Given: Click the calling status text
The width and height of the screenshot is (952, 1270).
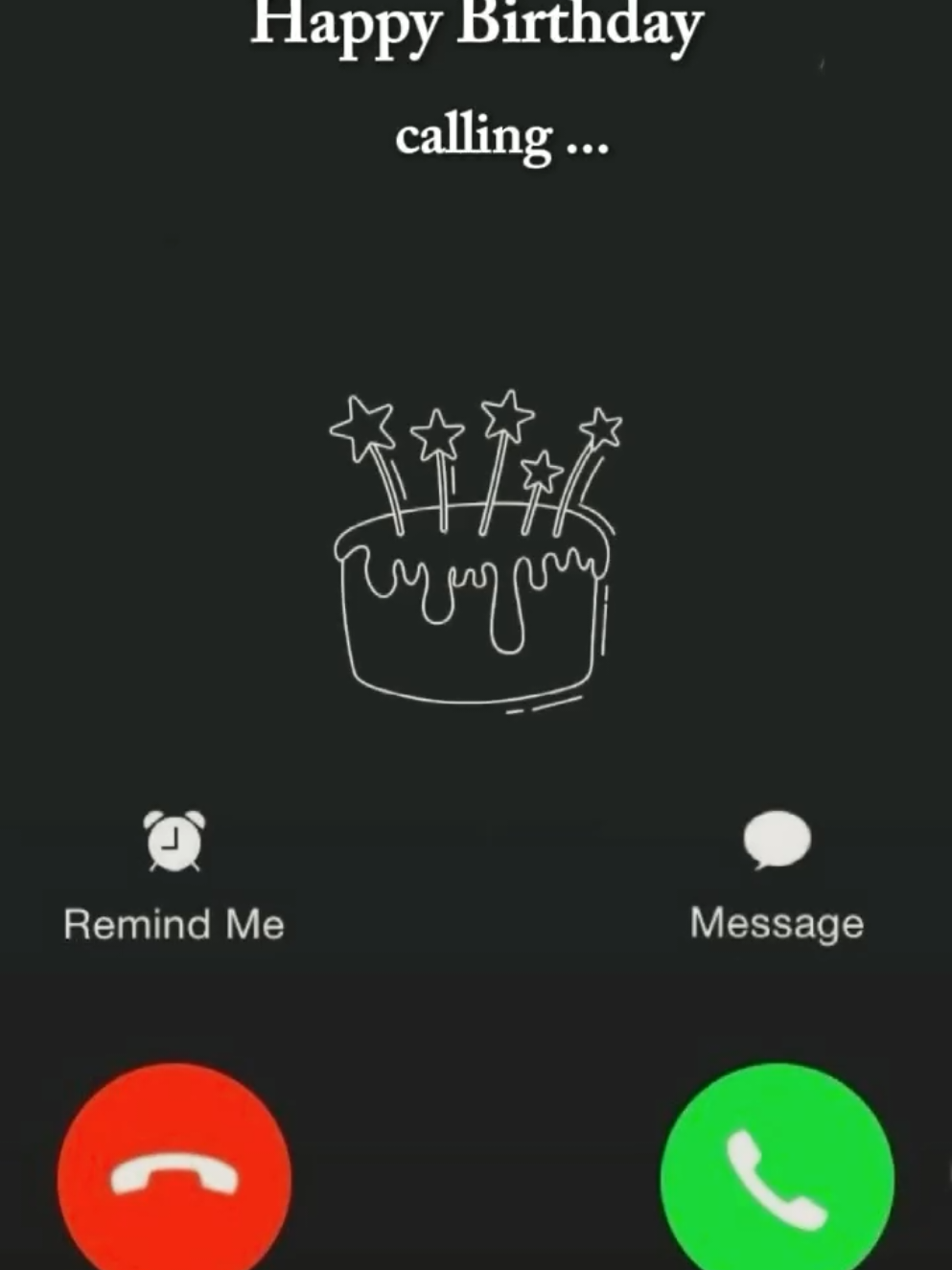Looking at the screenshot, I should point(502,137).
